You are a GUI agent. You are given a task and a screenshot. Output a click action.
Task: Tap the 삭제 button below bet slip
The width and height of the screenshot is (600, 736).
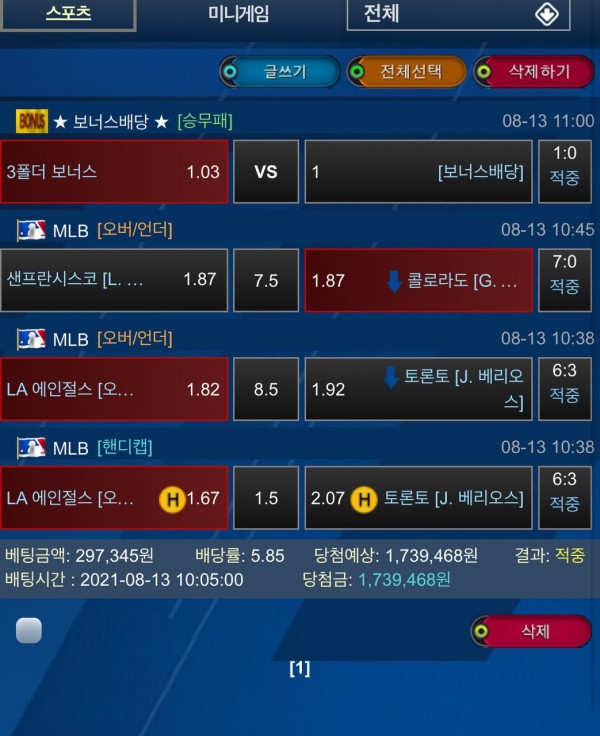point(530,631)
